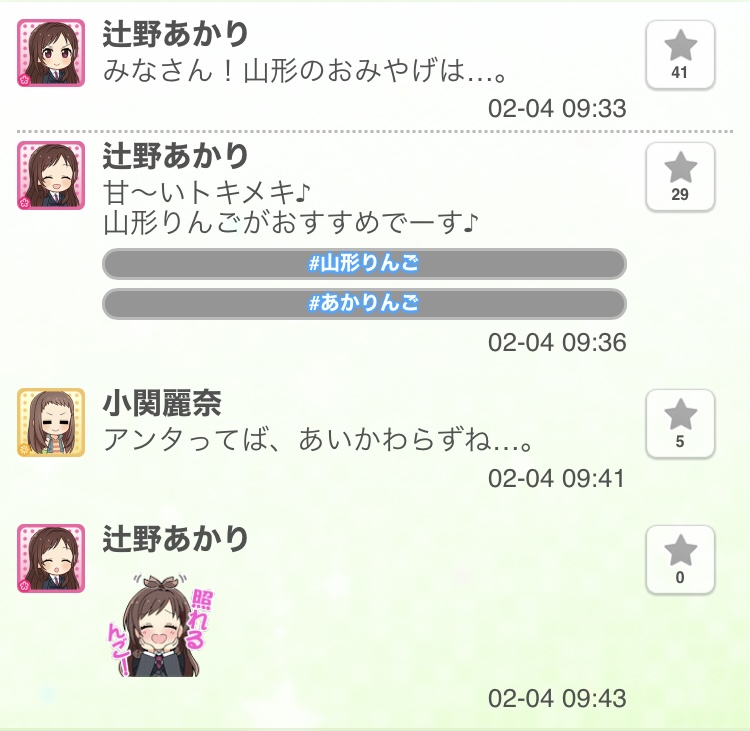Star the 山形りんご recommendation post

(x=680, y=176)
